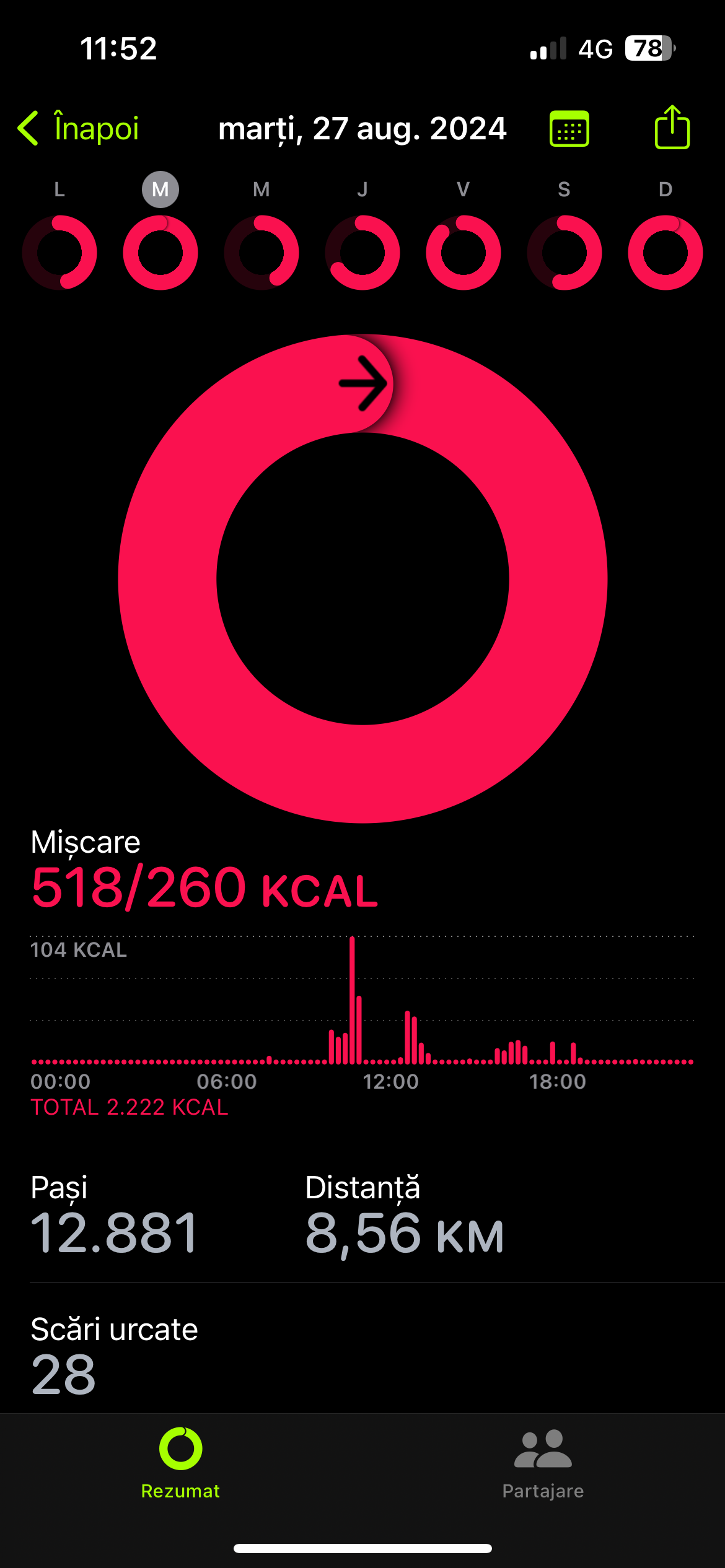725x1568 pixels.
Task: Switch to the Partajare tab
Action: (x=543, y=1464)
